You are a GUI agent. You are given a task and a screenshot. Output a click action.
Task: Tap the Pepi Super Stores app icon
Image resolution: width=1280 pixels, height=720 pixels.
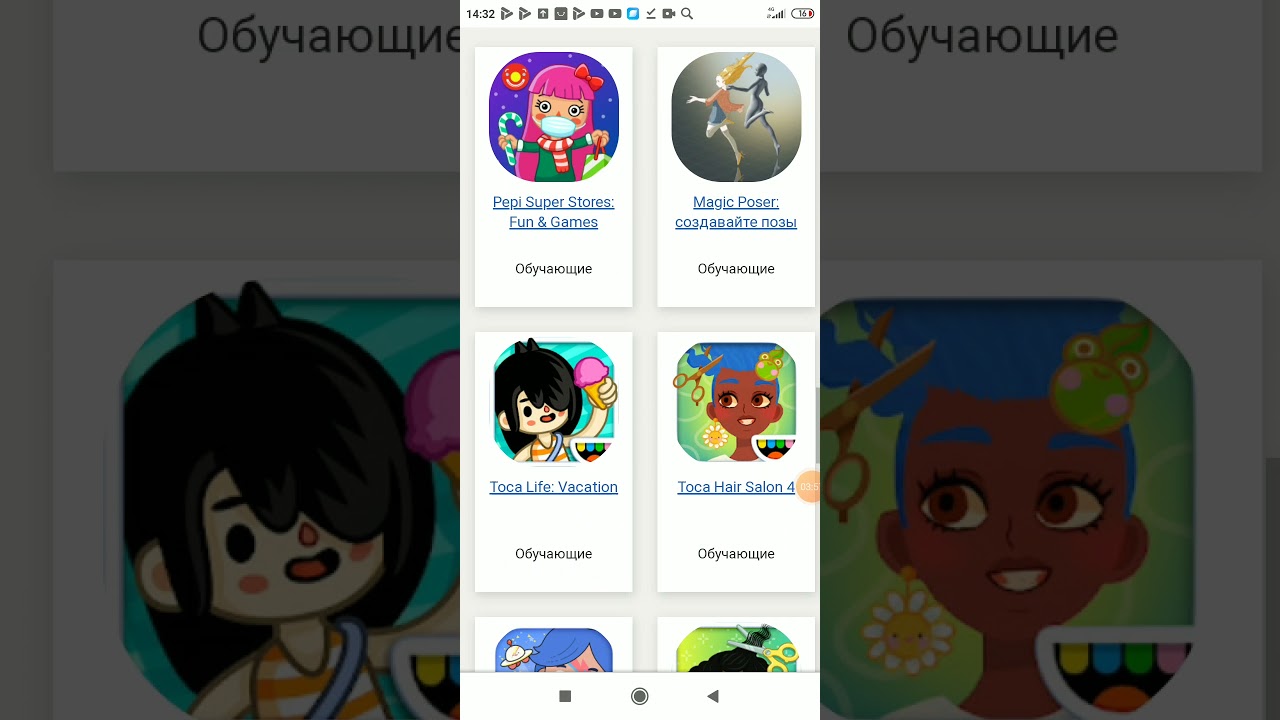[x=553, y=117]
